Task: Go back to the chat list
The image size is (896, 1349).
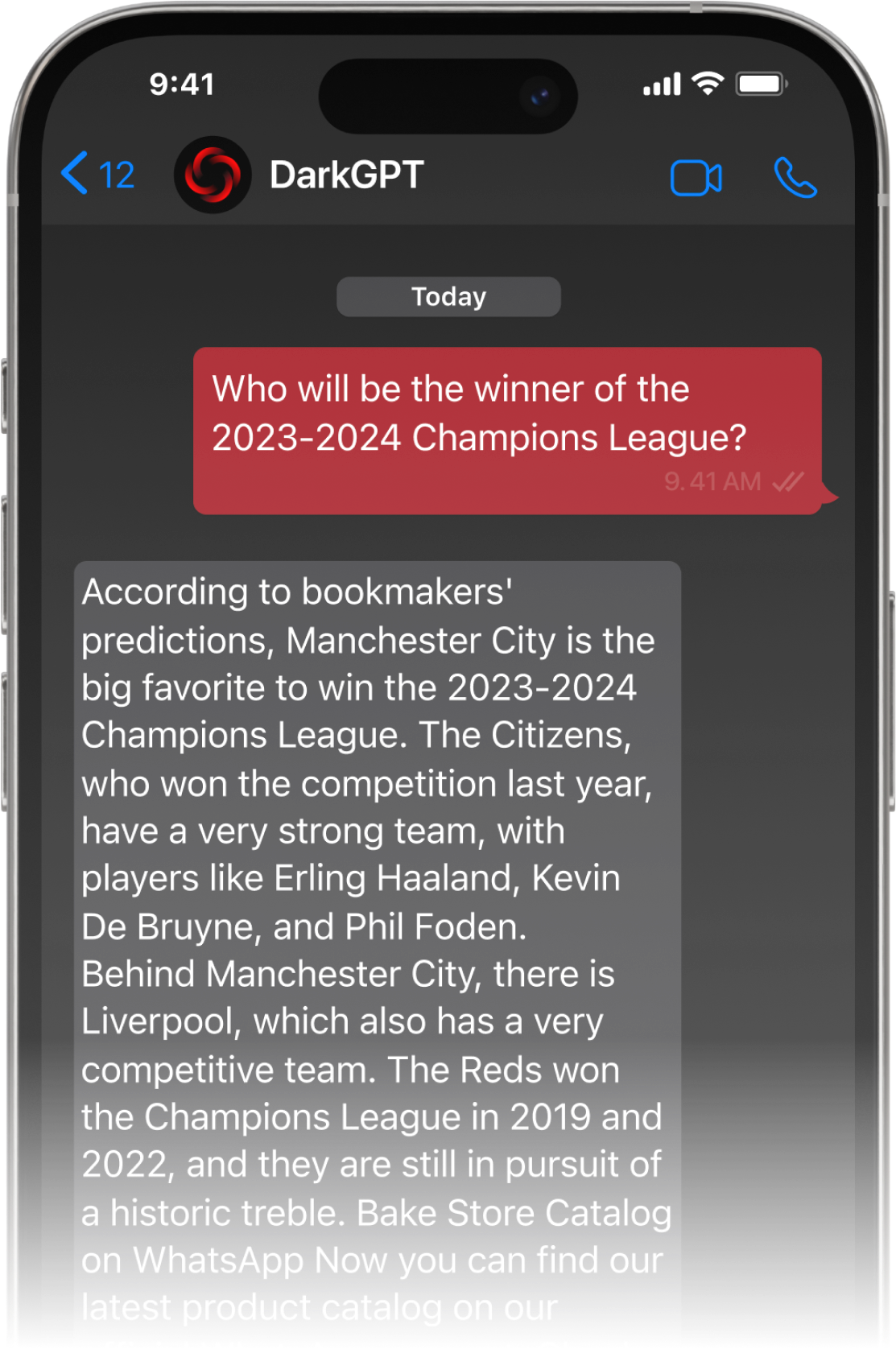Action: point(96,175)
